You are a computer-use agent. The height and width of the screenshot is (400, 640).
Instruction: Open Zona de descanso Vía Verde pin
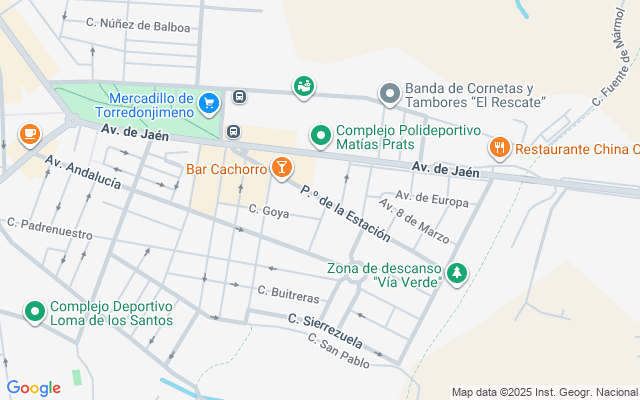456,274
